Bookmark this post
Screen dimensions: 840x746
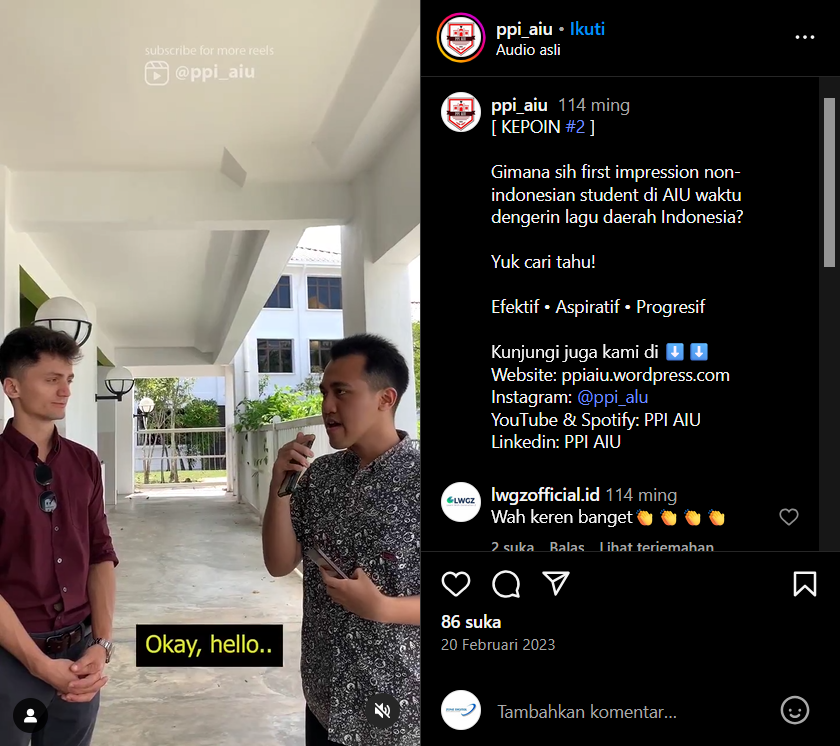click(804, 584)
